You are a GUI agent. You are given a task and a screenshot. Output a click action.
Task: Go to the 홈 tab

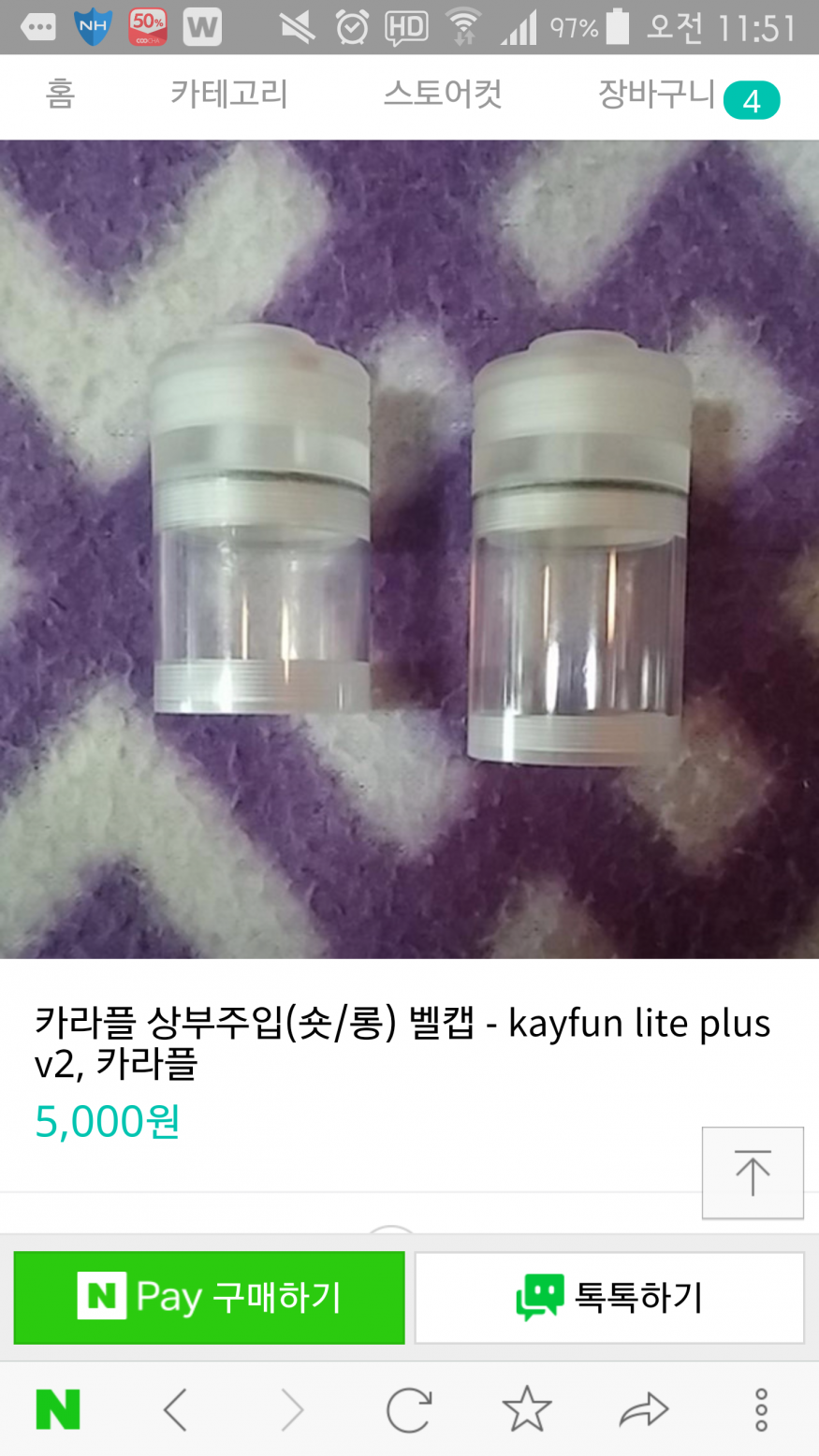point(60,95)
